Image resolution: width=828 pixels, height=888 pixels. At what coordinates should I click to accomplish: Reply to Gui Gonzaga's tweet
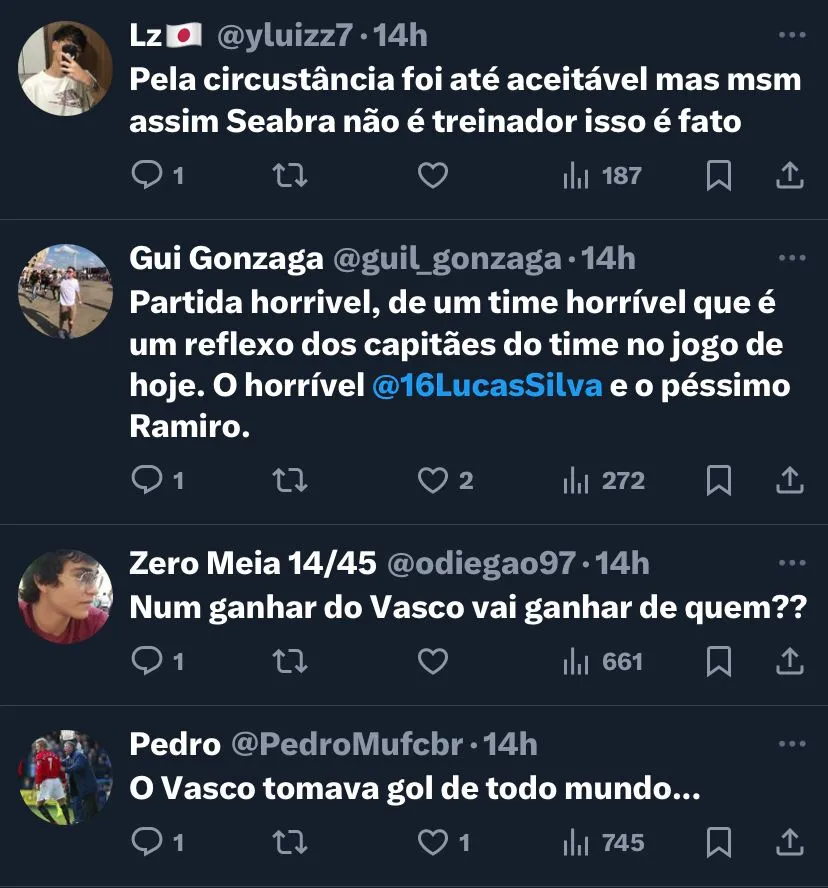[147, 481]
